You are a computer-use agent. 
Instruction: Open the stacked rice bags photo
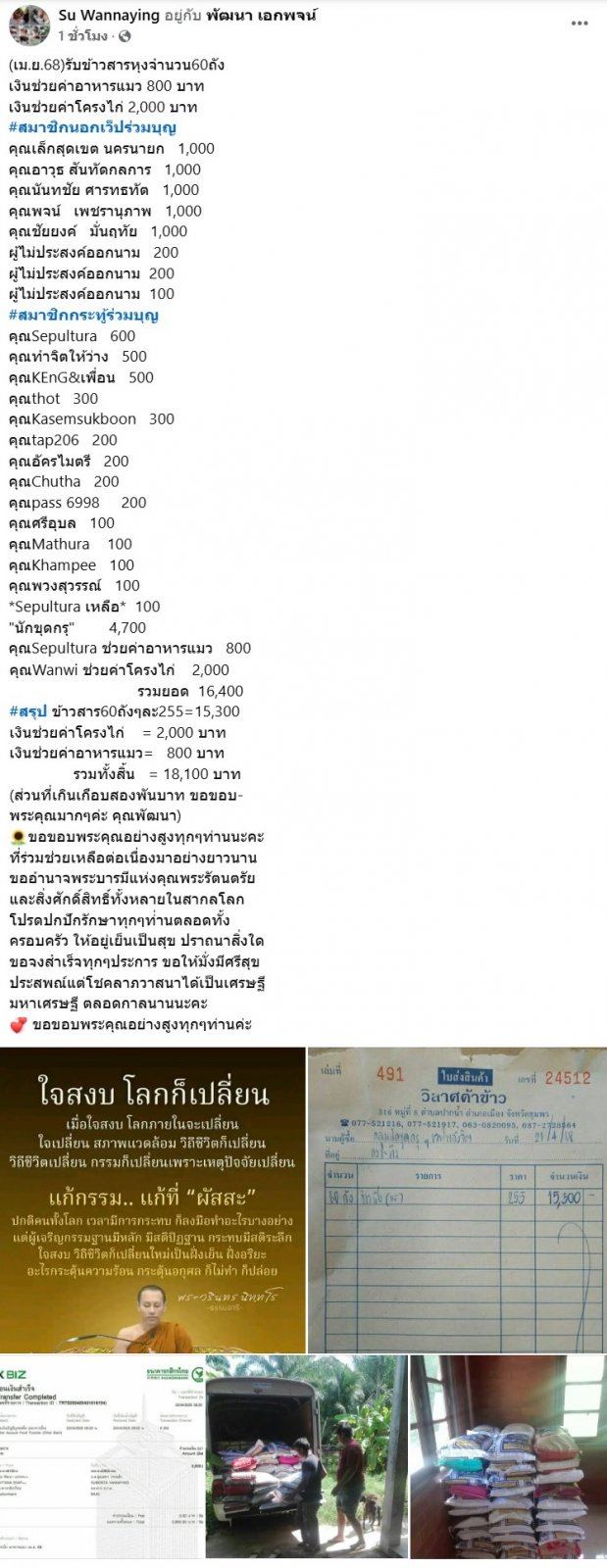[x=507, y=1455]
